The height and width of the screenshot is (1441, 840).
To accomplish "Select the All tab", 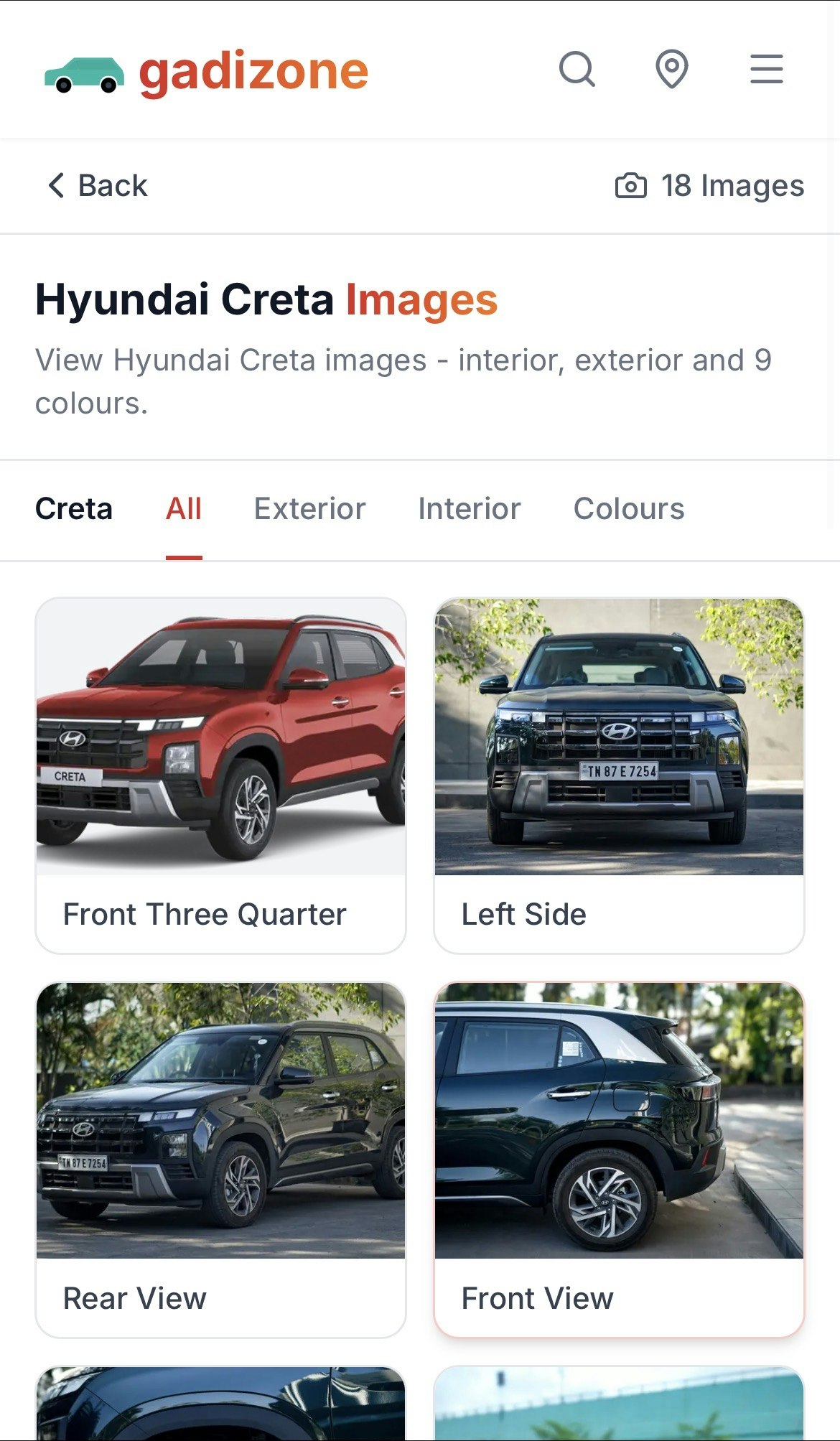I will tap(184, 509).
